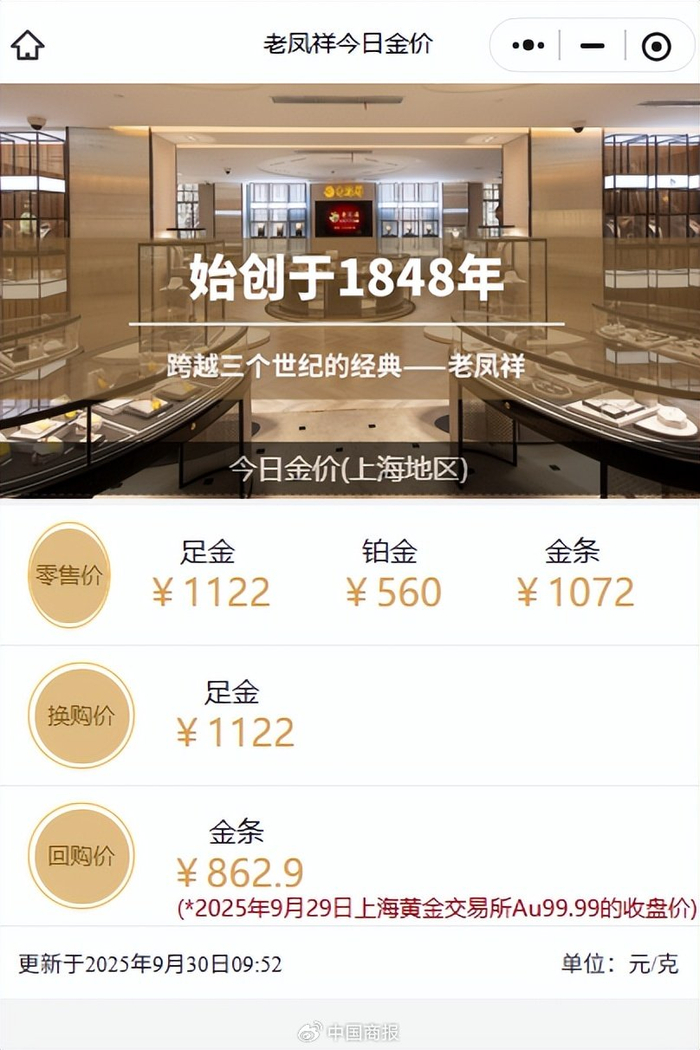This screenshot has height=1050, width=700.
Task: Go to the mini program home page
Action: [x=27, y=45]
